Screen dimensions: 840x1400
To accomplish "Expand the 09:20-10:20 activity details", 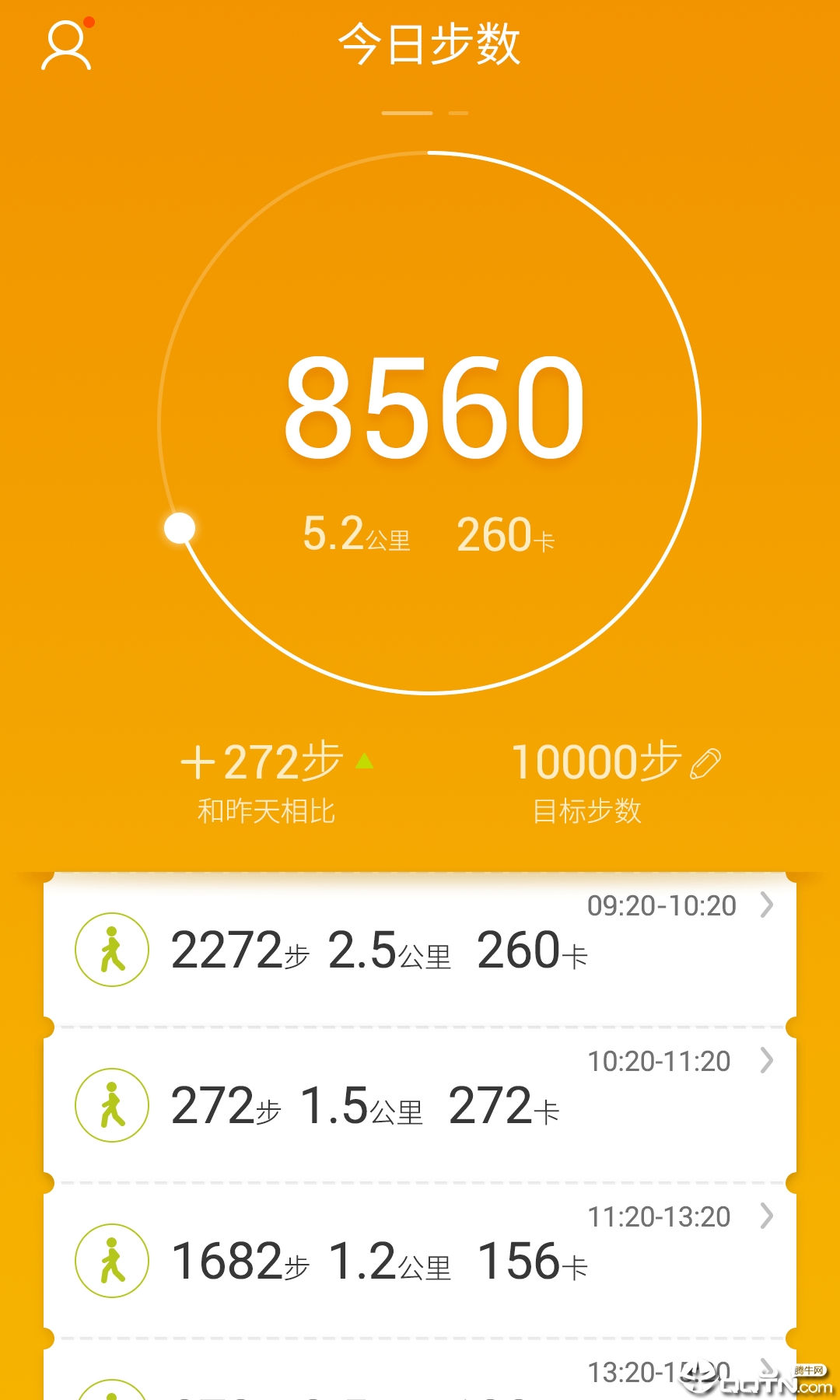I will coord(767,905).
